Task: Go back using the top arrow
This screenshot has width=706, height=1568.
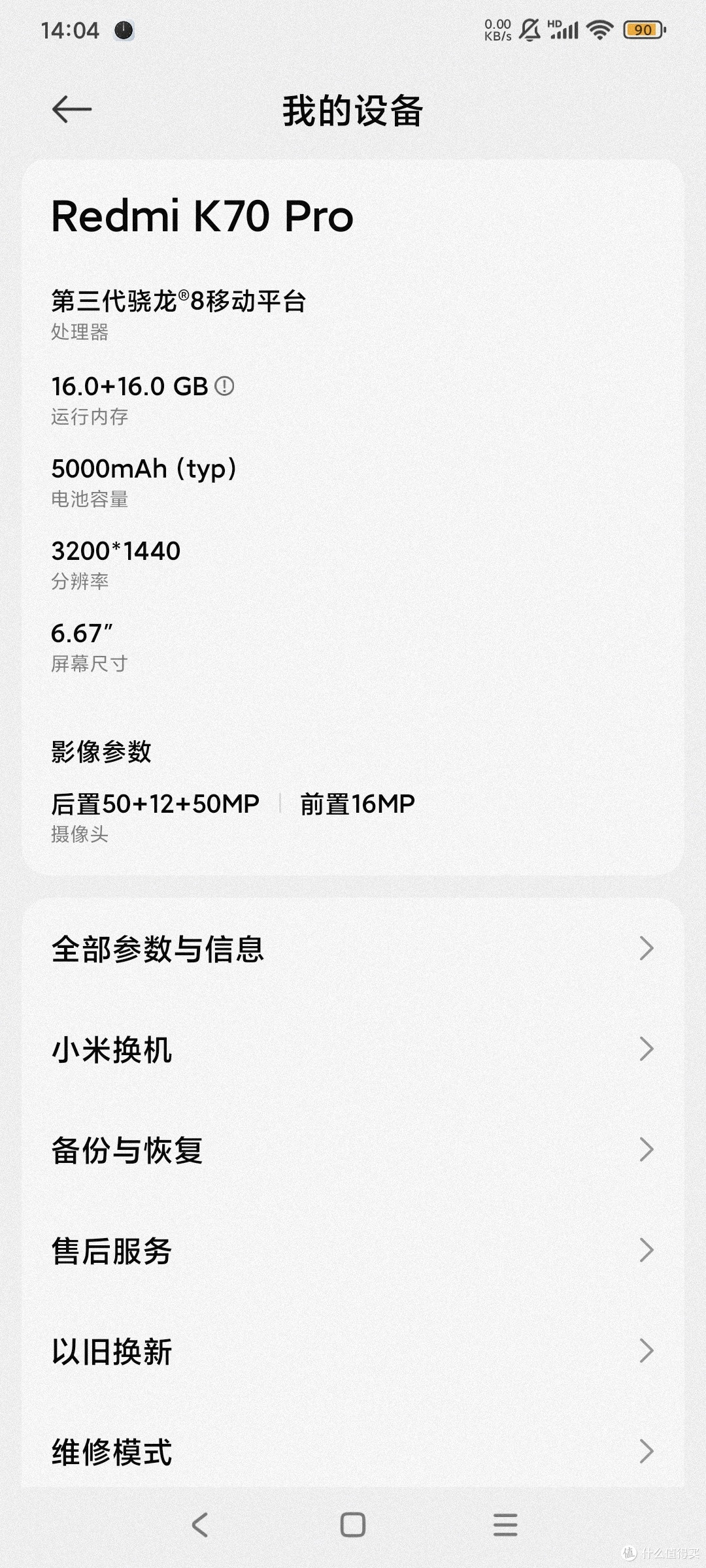Action: 72,109
